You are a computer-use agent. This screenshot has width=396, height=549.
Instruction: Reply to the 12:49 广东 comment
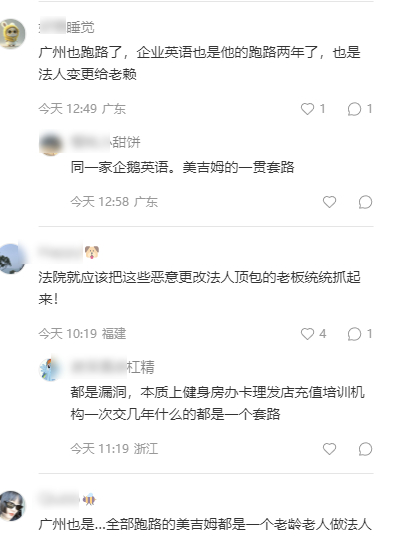[354, 109]
